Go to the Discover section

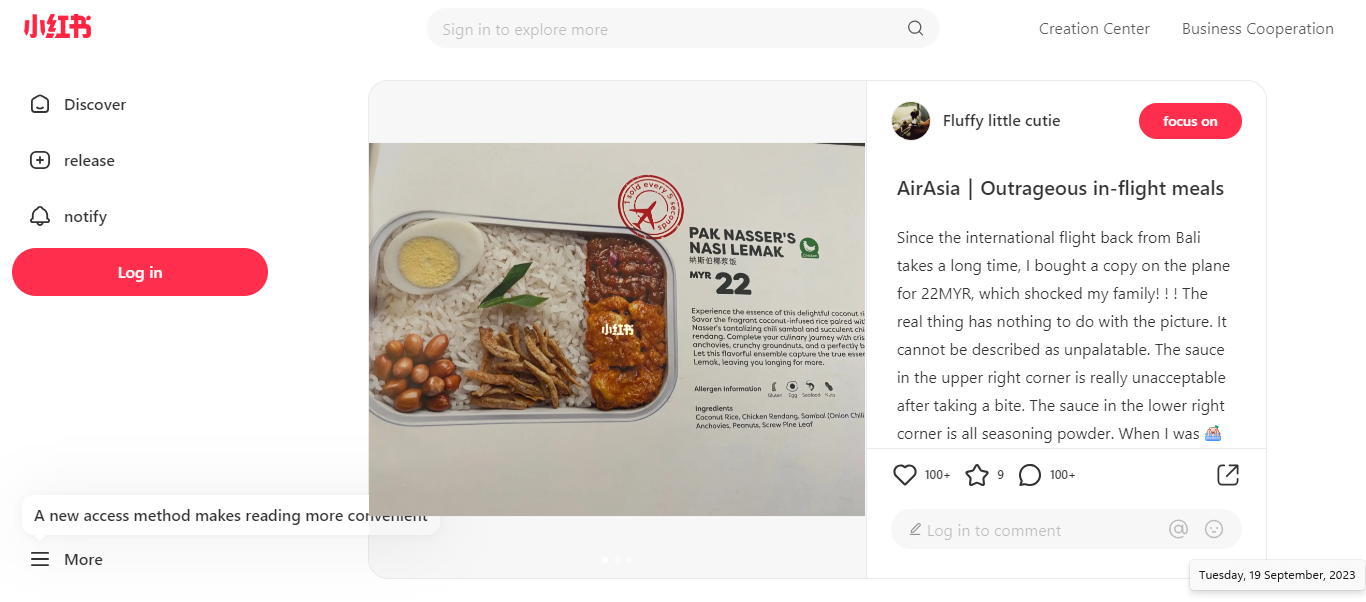pyautogui.click(x=94, y=104)
